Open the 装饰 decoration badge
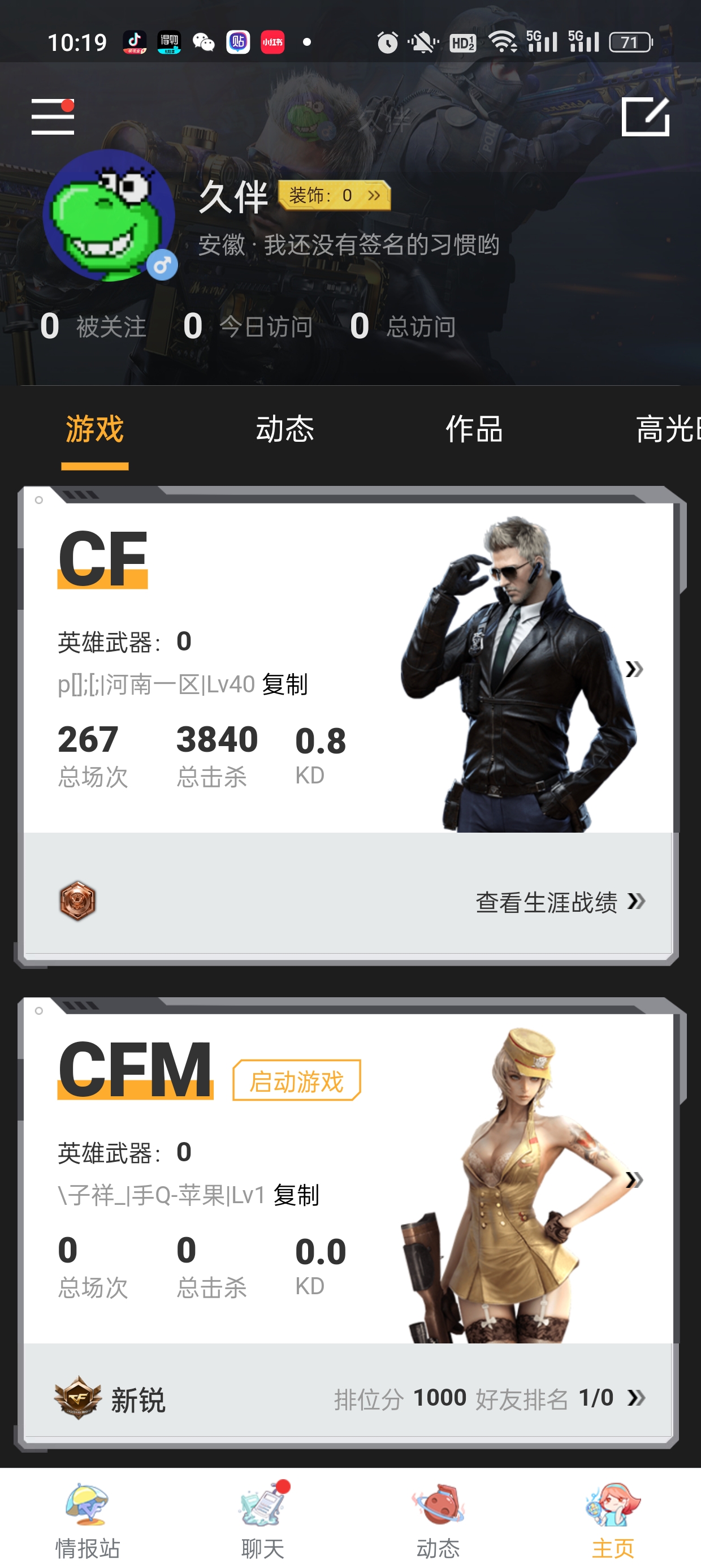 pos(334,195)
